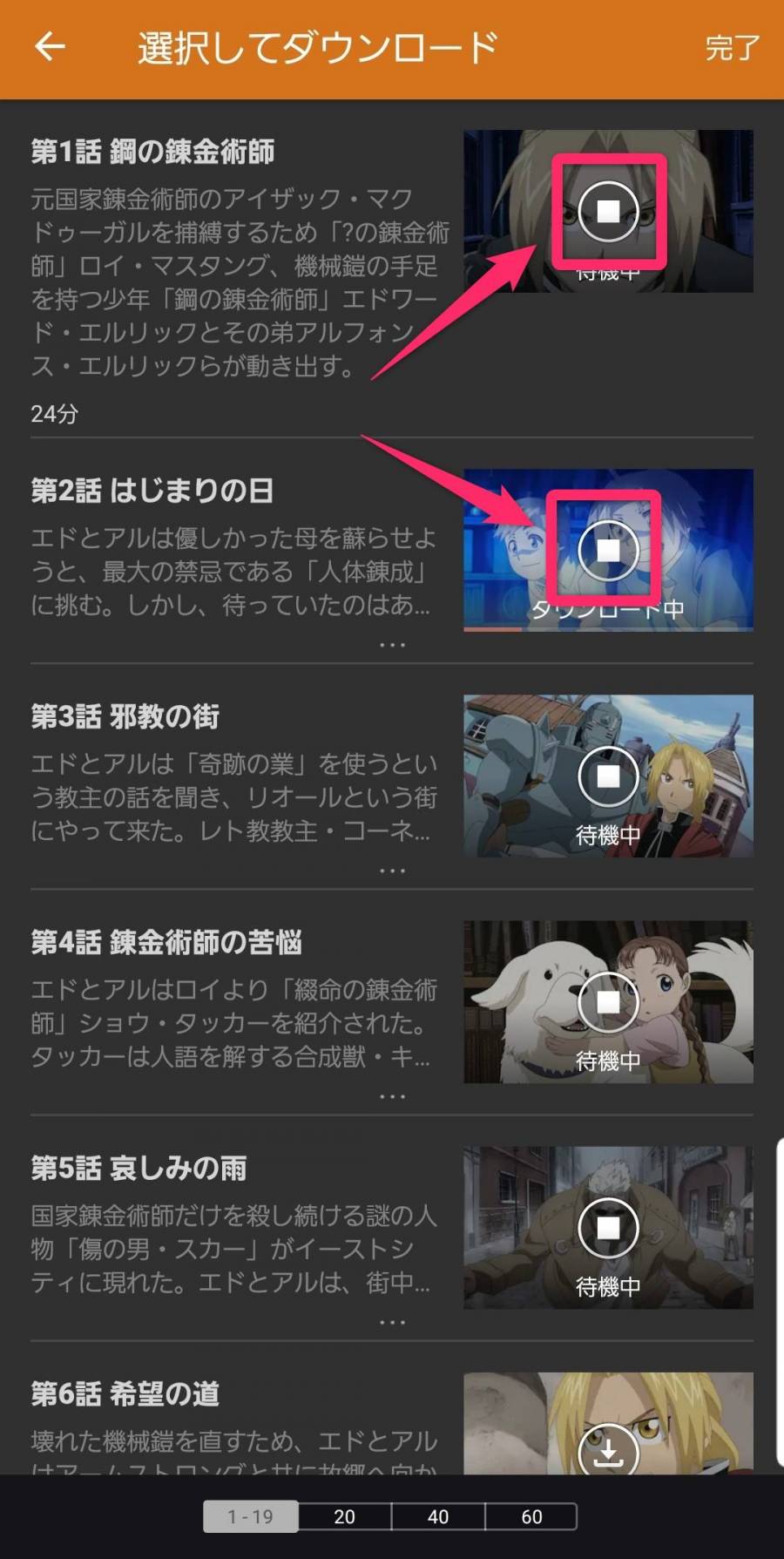Cancel the waiting download of 第4話 錬金術師の苦悩

coord(608,1001)
